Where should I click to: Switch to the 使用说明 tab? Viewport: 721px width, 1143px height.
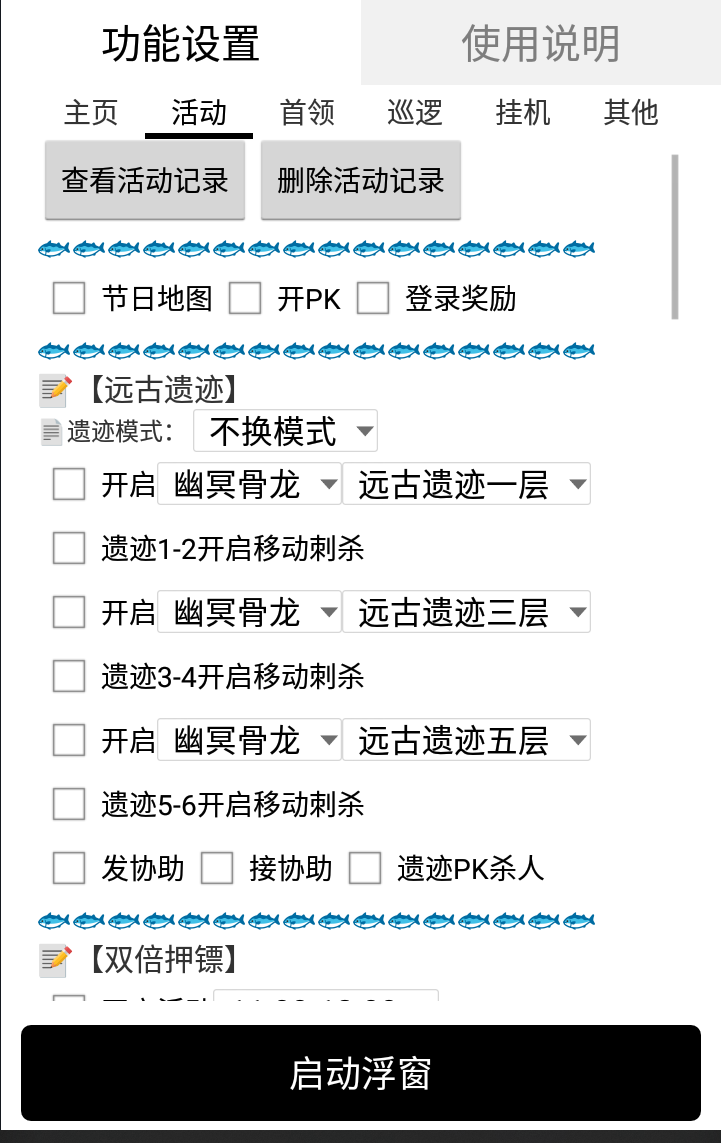(x=539, y=42)
